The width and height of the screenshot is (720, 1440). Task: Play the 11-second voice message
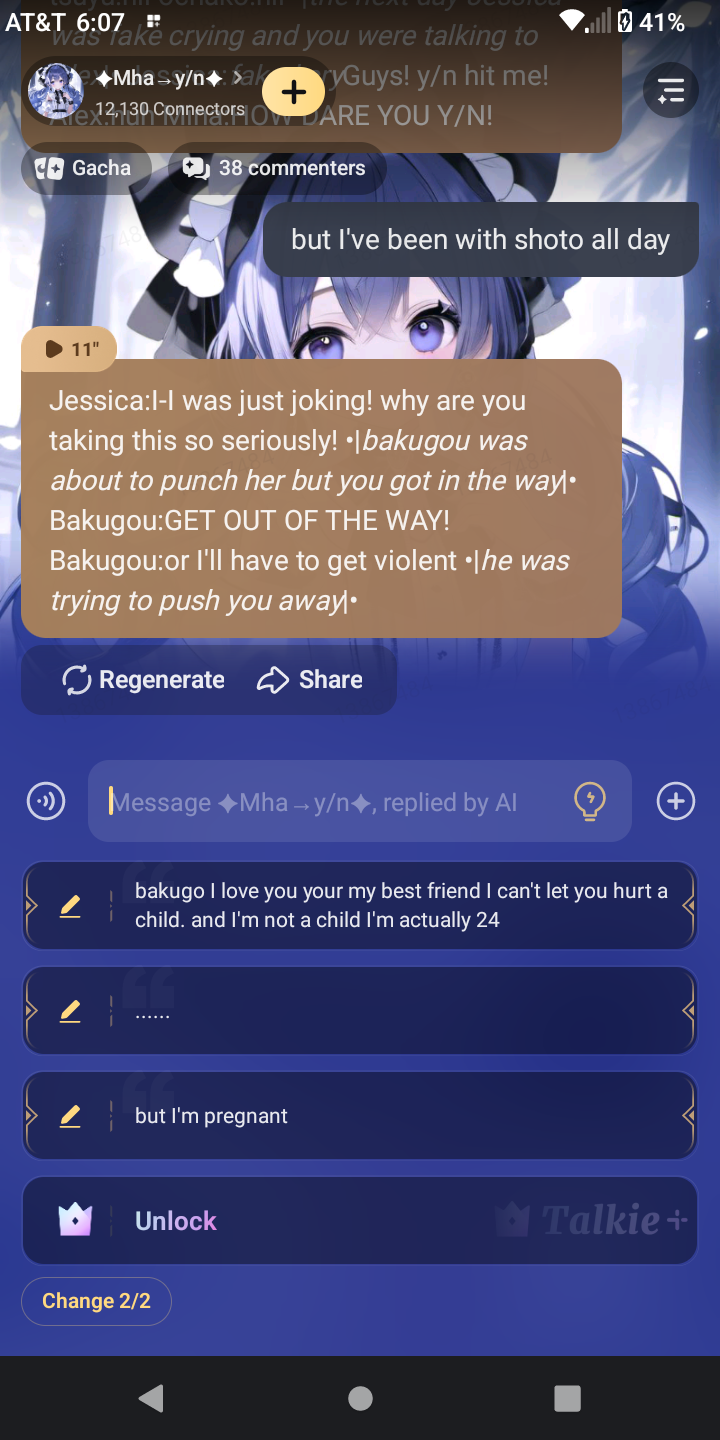69,349
